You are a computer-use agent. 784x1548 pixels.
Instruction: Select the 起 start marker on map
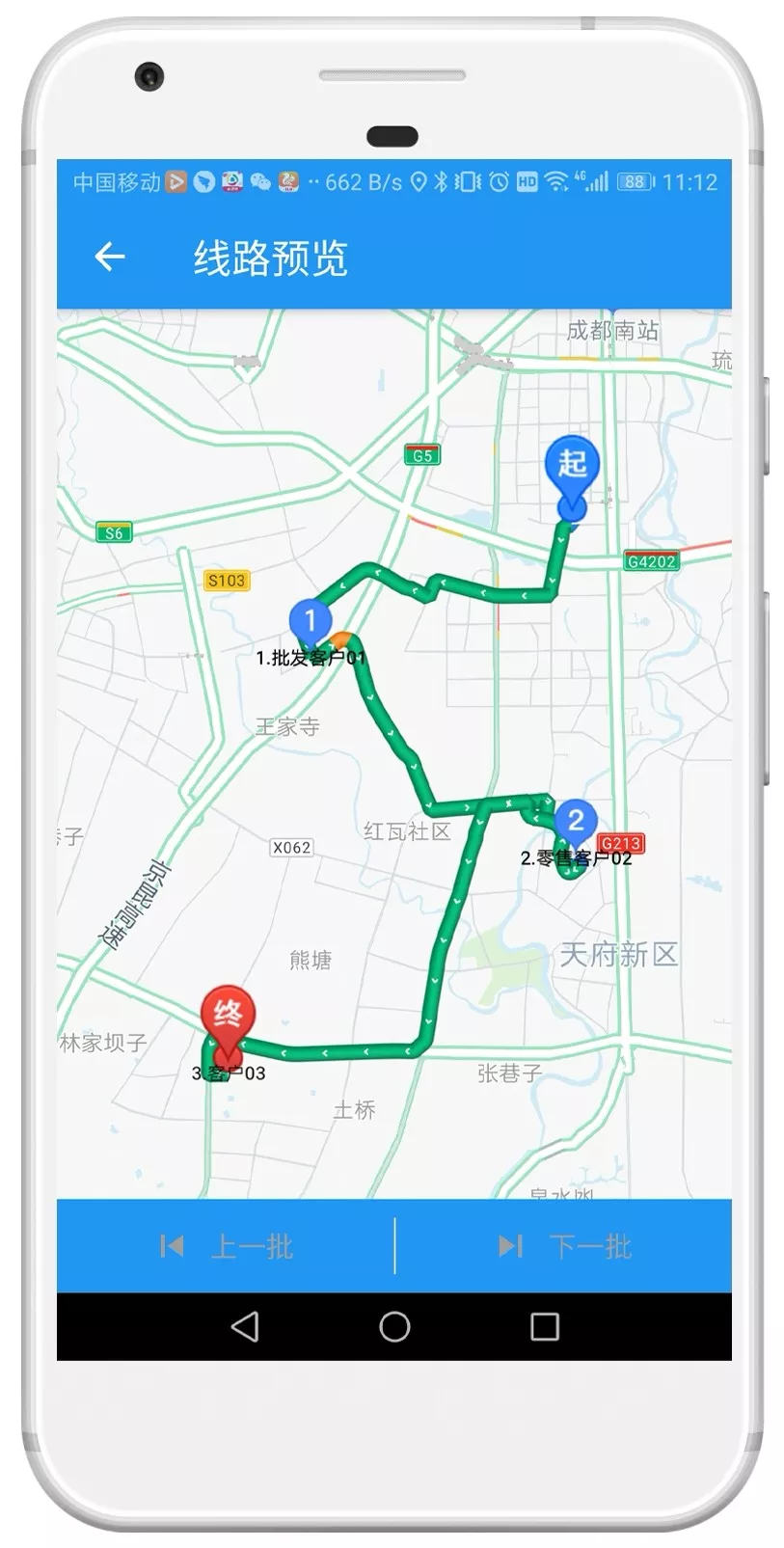coord(572,468)
